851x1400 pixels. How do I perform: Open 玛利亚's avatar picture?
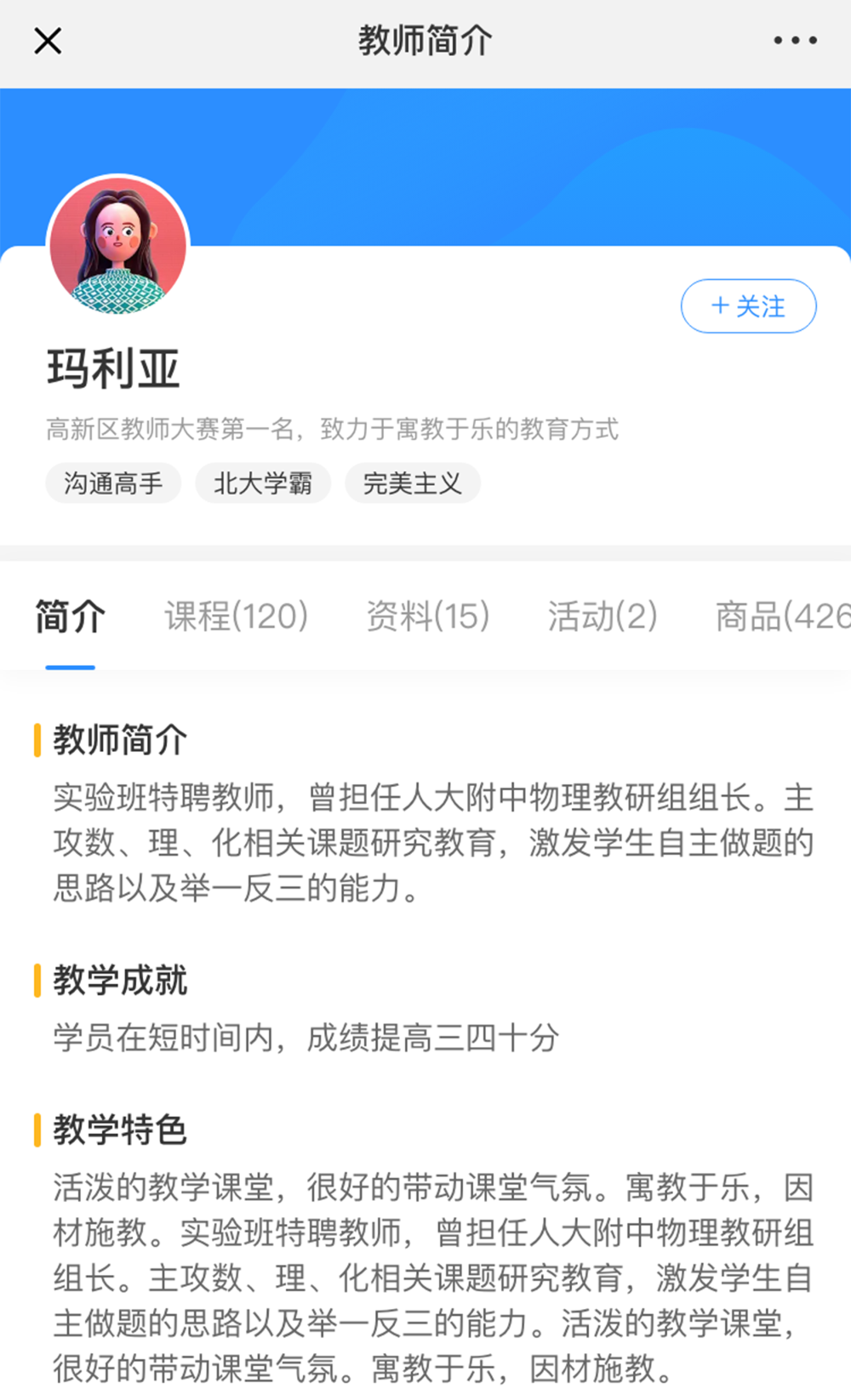point(117,246)
